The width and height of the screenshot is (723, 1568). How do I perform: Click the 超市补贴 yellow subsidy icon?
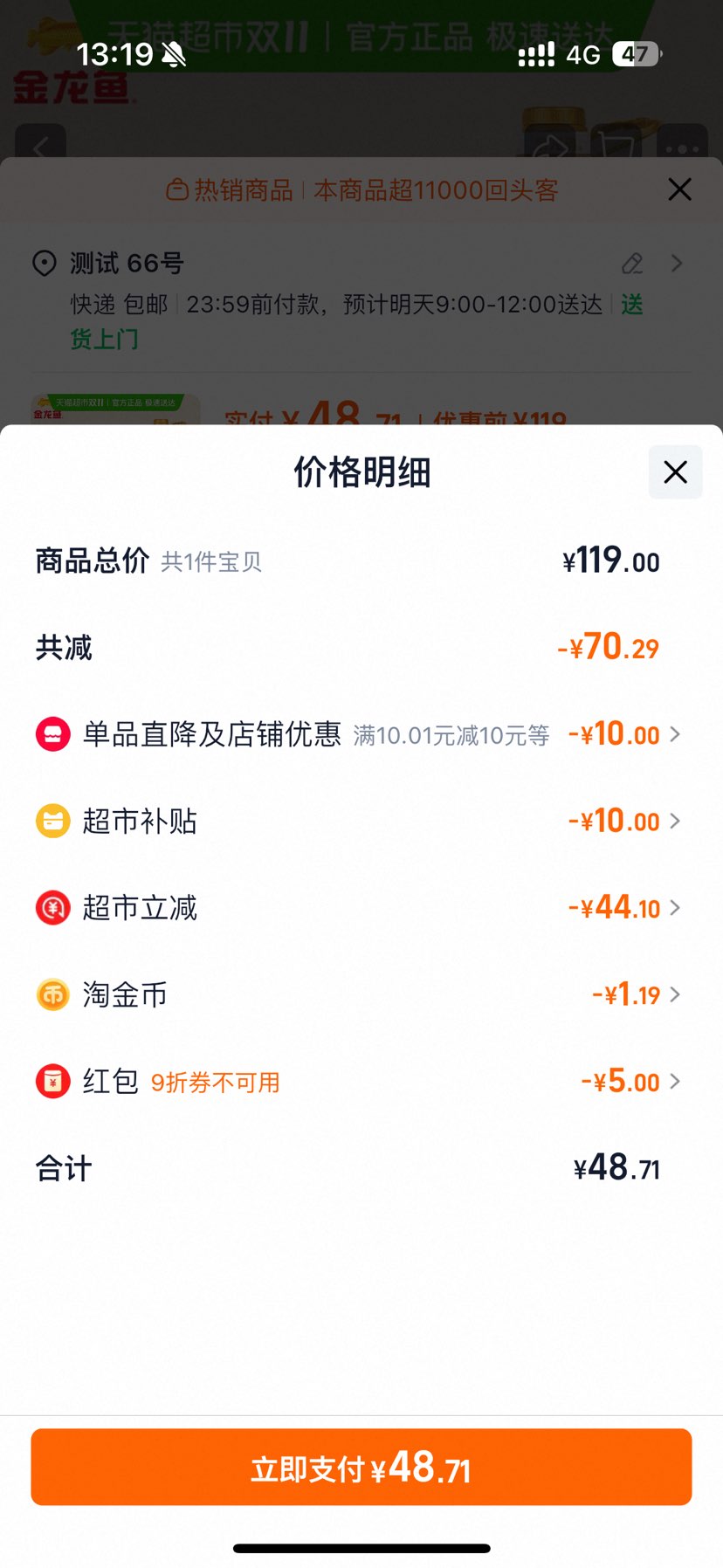(52, 821)
